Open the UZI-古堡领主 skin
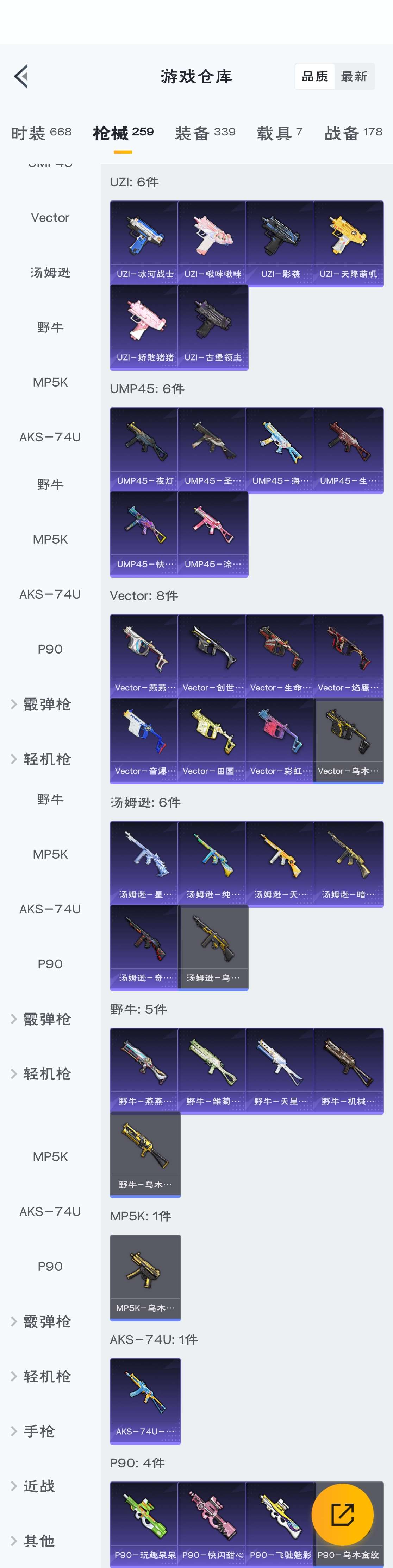393x1568 pixels. (213, 326)
